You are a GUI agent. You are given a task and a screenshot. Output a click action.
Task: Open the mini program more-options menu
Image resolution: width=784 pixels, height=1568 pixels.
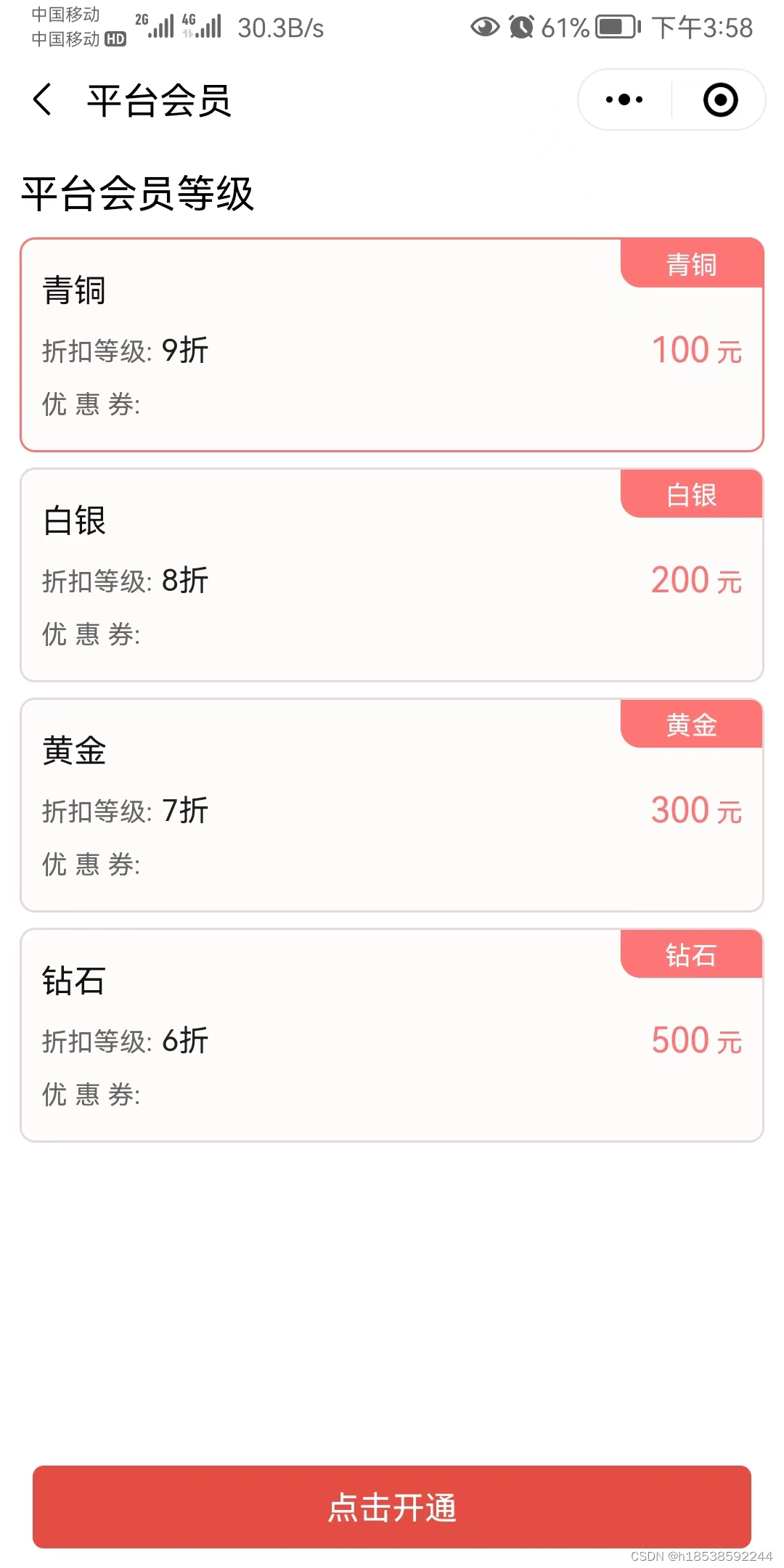pyautogui.click(x=624, y=99)
